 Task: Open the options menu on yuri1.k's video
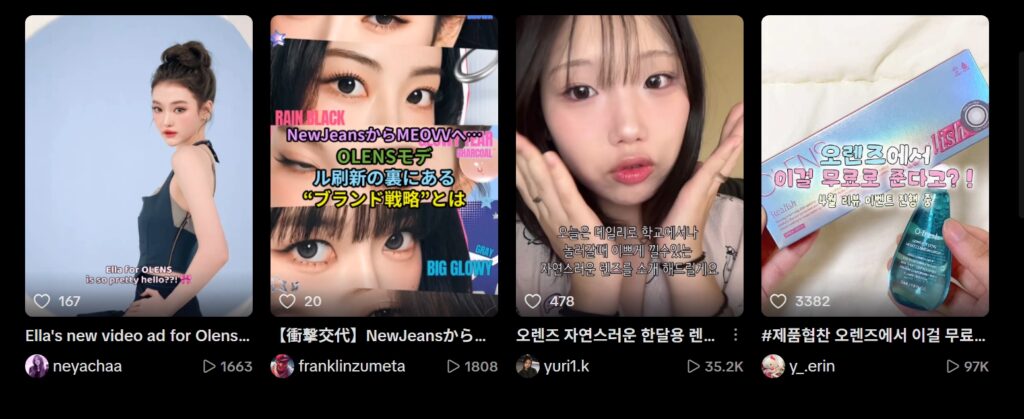click(x=736, y=335)
